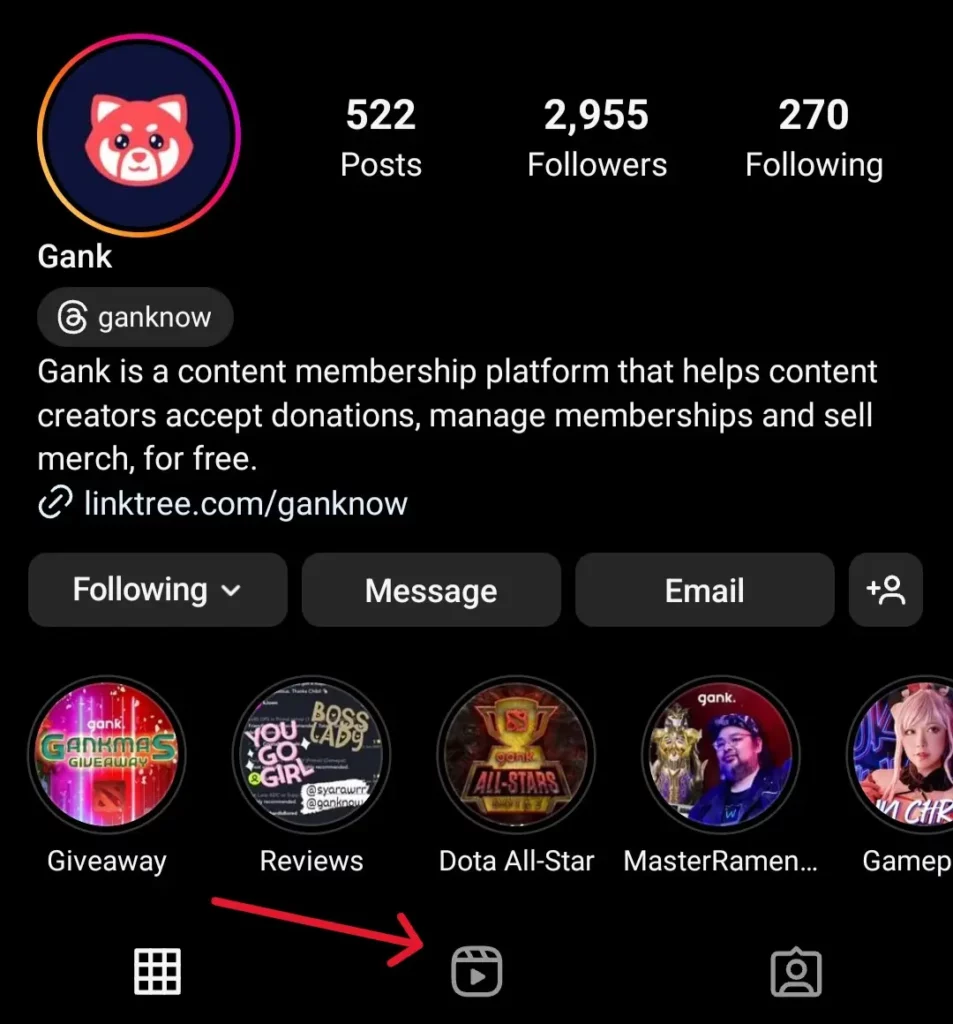Click the Message button
The width and height of the screenshot is (953, 1024).
coord(431,590)
